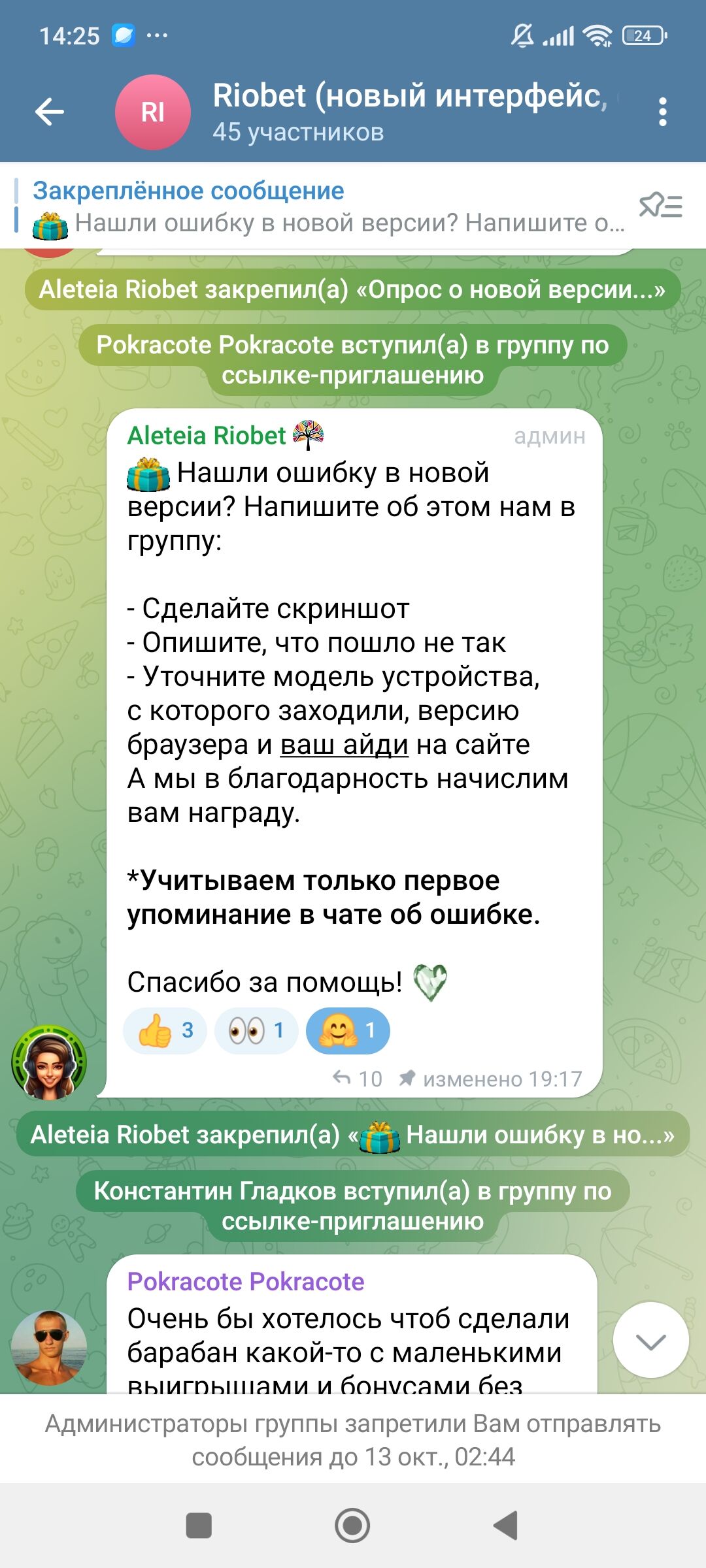Open the three-dot overflow menu
The image size is (706, 1568).
(x=662, y=112)
